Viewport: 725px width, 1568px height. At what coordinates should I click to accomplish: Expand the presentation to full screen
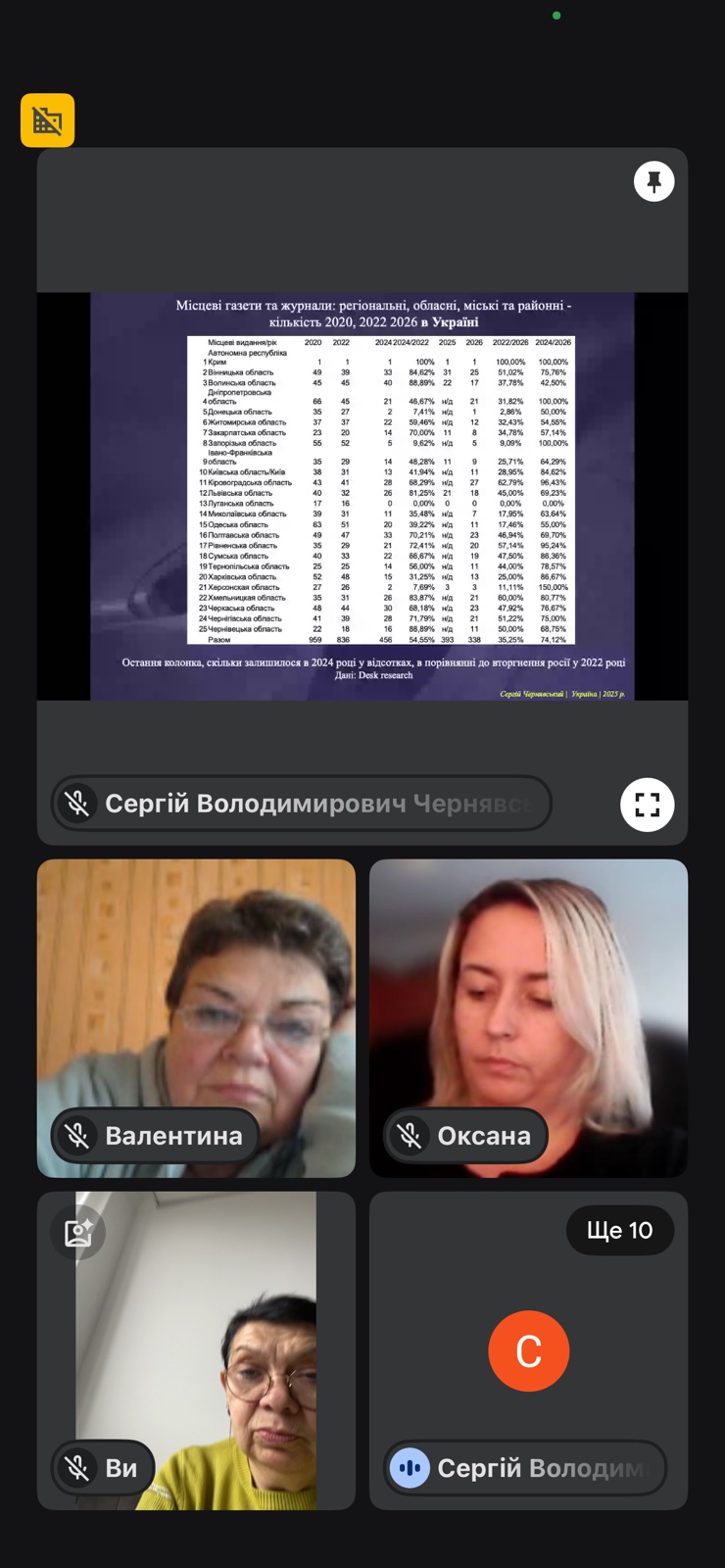(x=647, y=805)
